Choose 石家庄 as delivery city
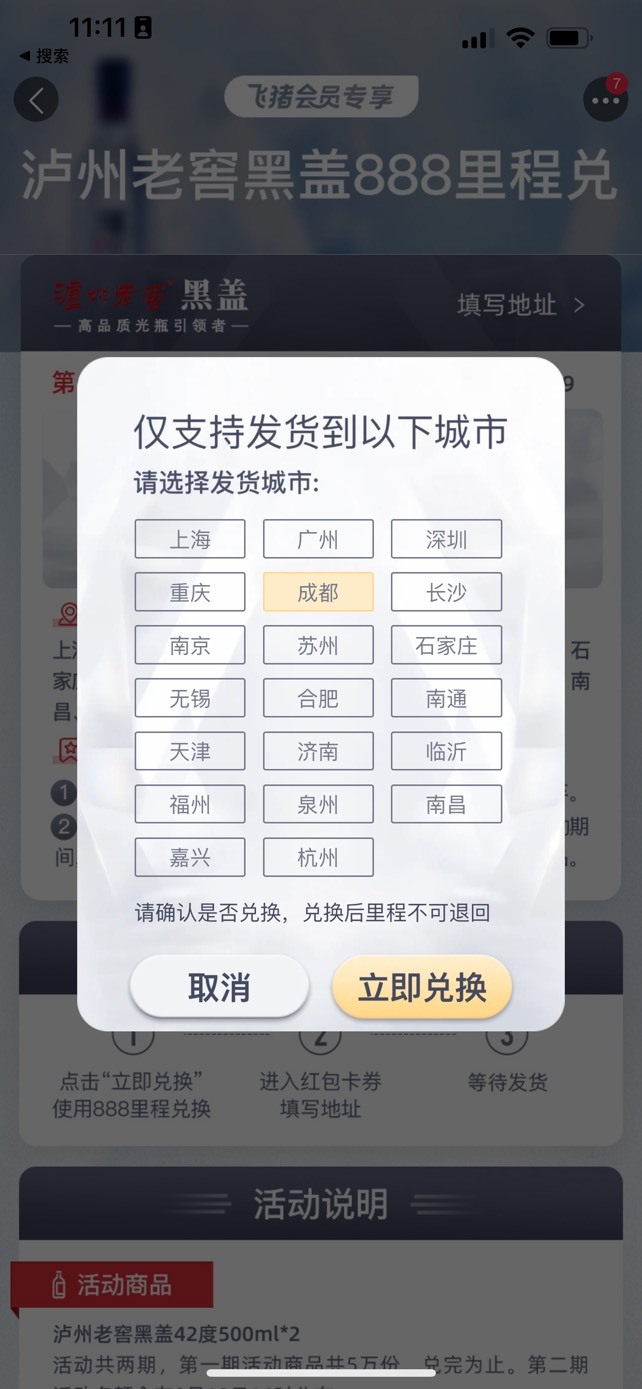This screenshot has height=1389, width=642. coord(446,645)
